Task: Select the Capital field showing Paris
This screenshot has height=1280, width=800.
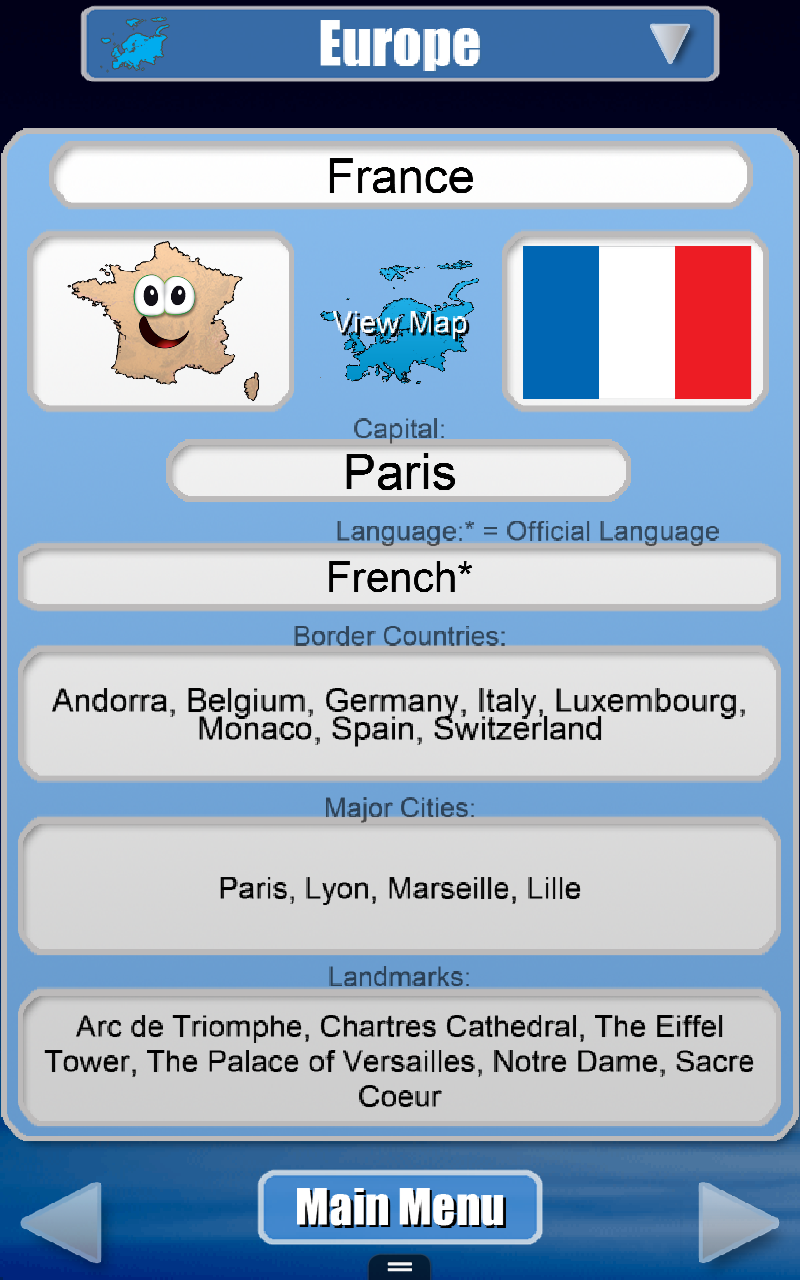Action: point(398,470)
